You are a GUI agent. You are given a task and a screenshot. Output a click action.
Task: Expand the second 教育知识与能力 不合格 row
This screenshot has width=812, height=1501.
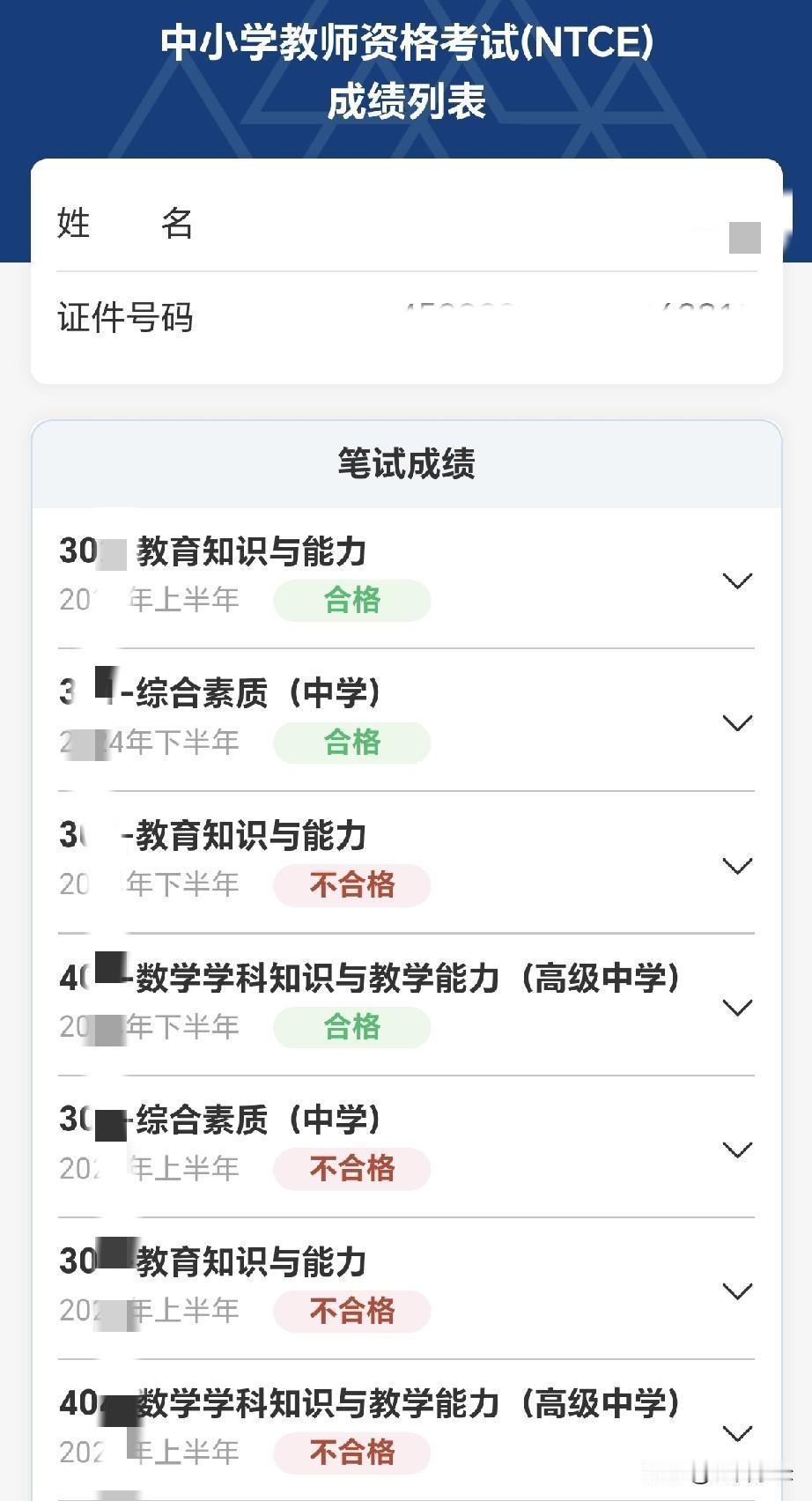pyautogui.click(x=738, y=1290)
